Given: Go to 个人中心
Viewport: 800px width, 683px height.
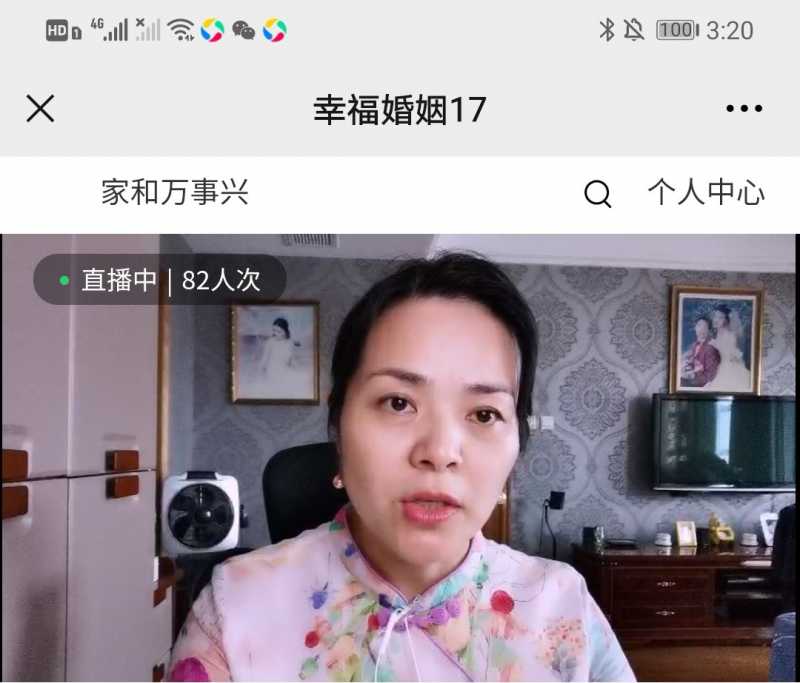Looking at the screenshot, I should coord(706,193).
